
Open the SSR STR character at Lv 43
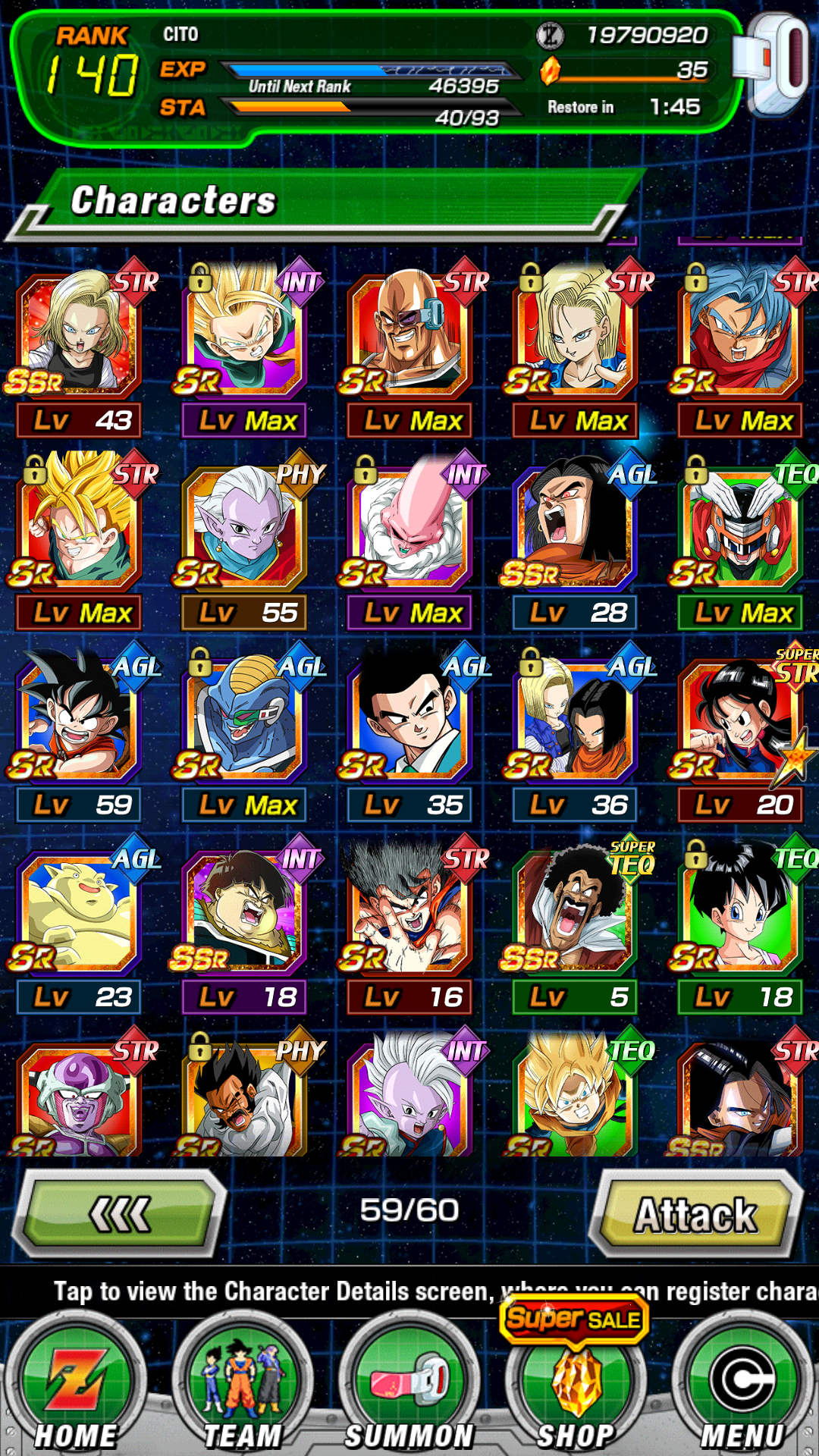click(79, 352)
